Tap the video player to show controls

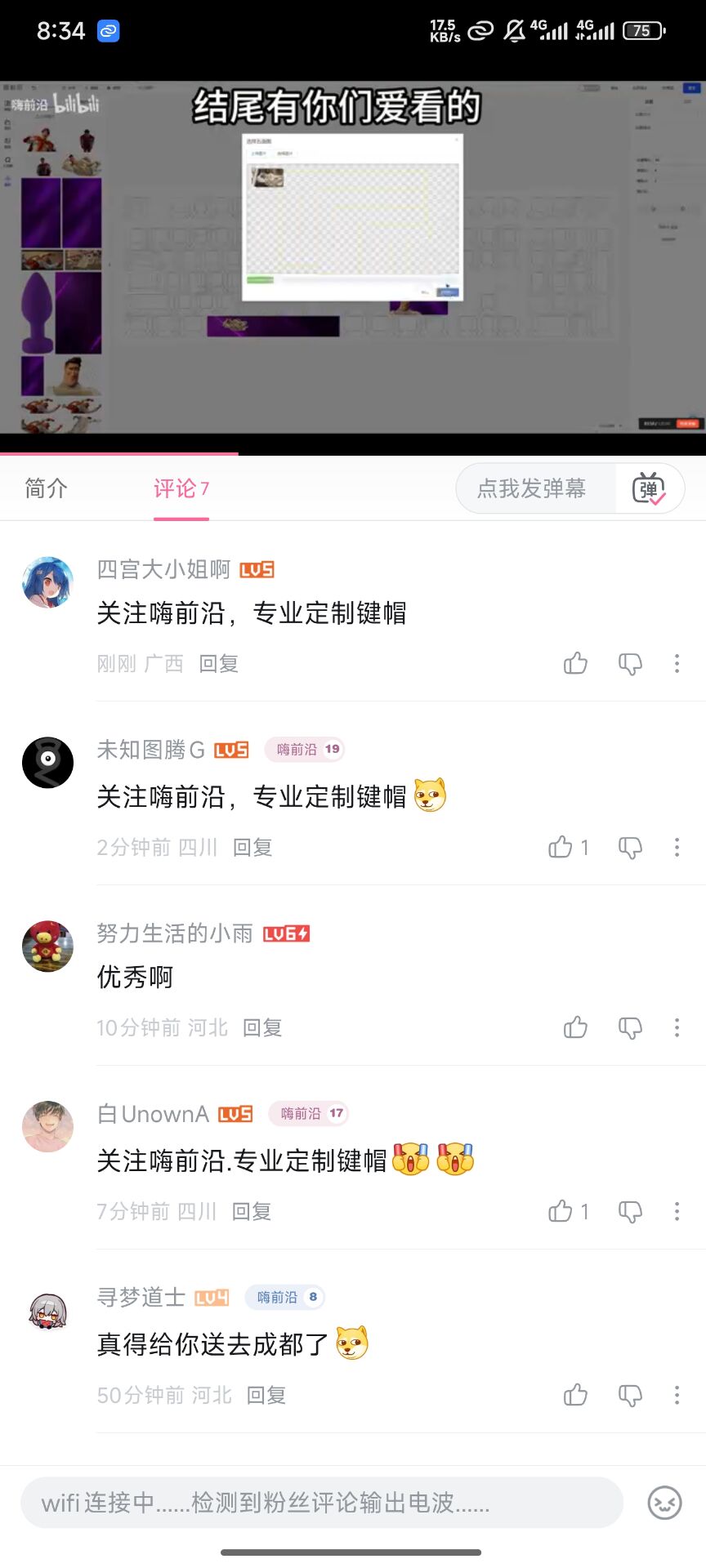(x=353, y=261)
